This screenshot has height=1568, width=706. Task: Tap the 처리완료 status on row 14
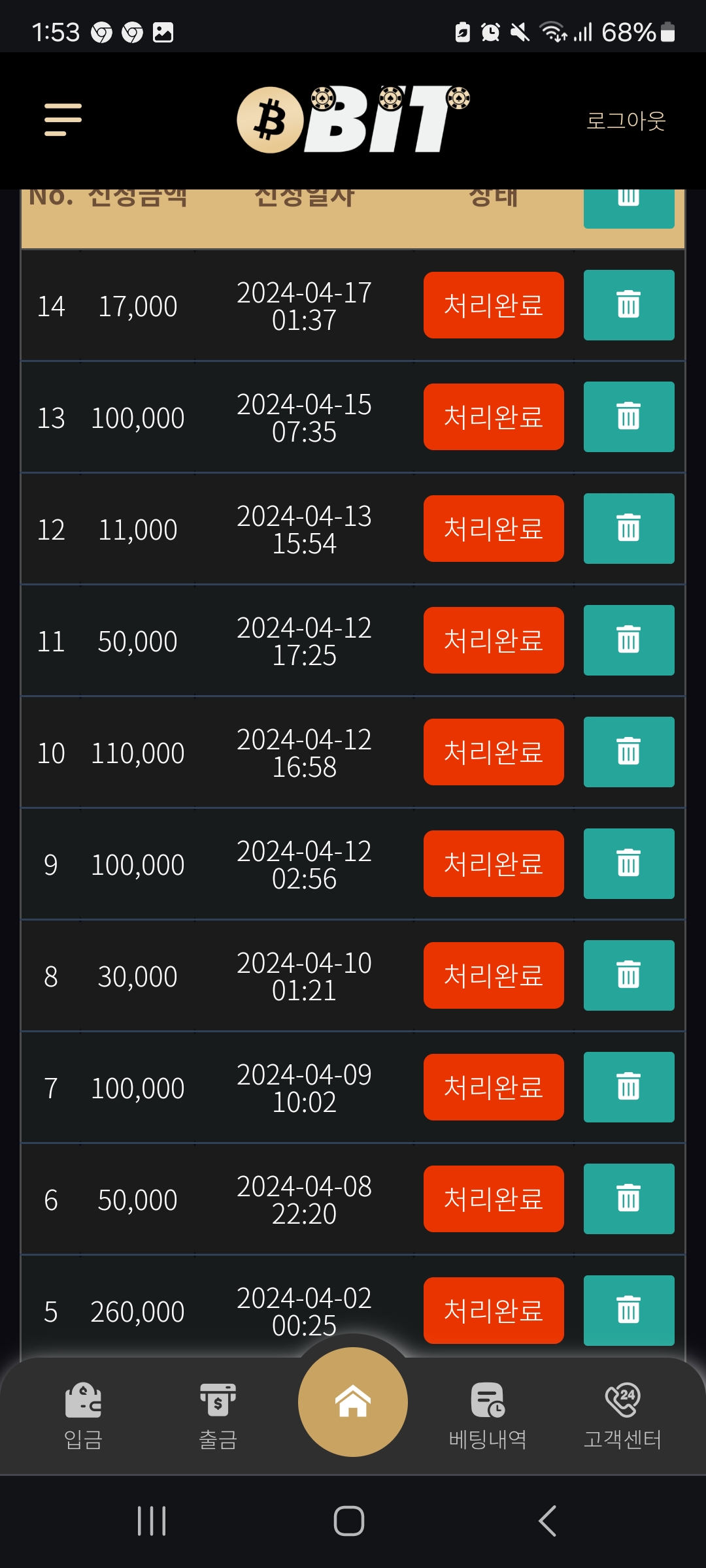point(494,305)
